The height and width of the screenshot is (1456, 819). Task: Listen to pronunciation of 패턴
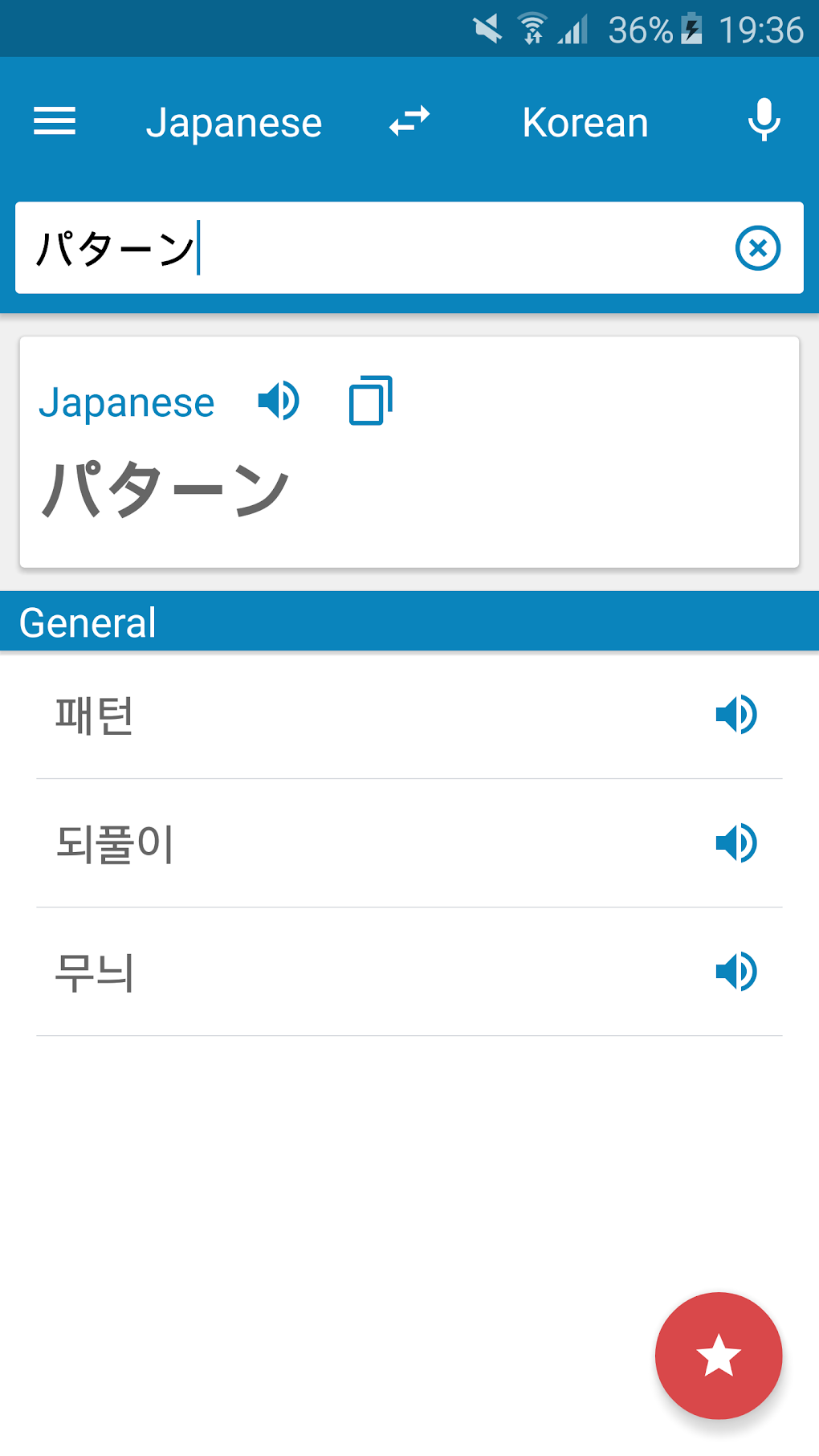click(x=735, y=714)
